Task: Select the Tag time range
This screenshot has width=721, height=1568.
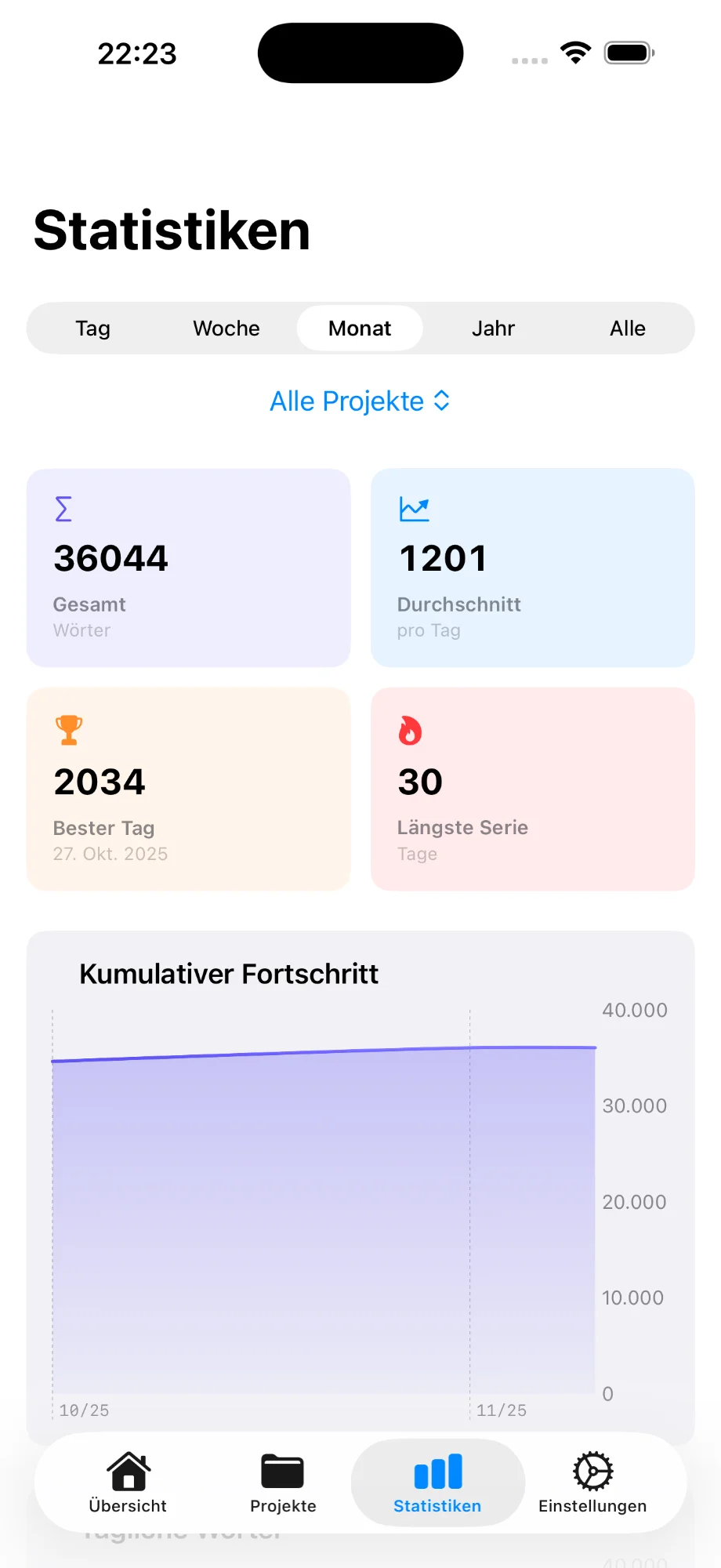Action: 92,328
